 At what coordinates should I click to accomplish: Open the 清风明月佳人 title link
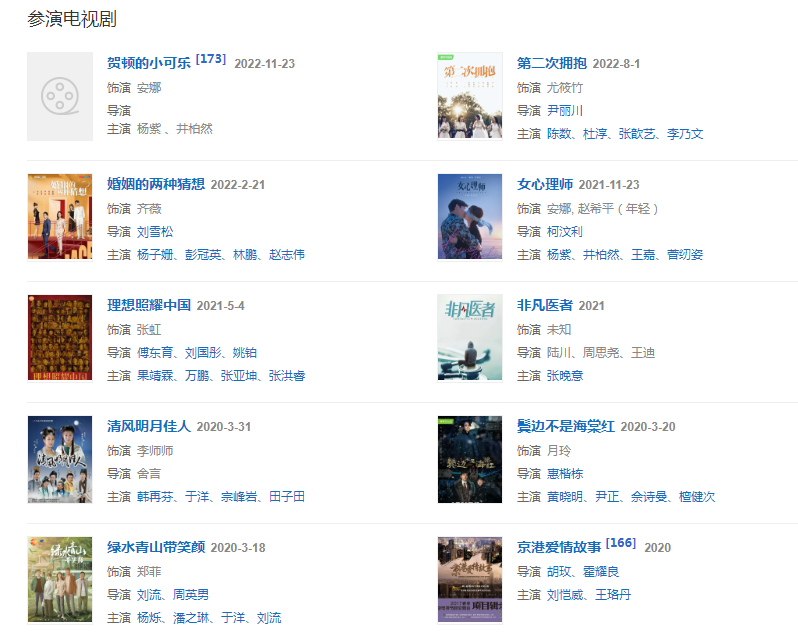(148, 426)
